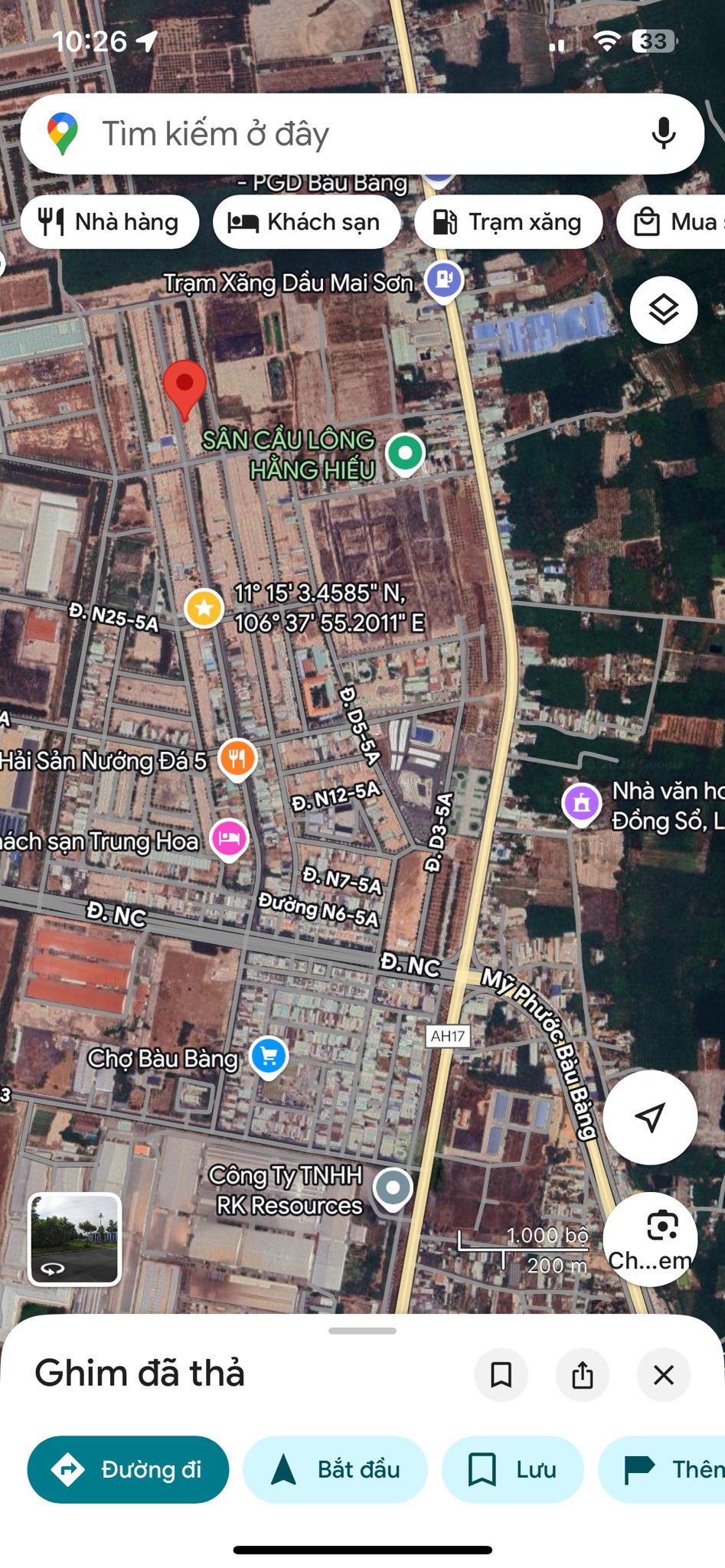Open the Street View thumbnail
This screenshot has width=725, height=1568.
74,1238
